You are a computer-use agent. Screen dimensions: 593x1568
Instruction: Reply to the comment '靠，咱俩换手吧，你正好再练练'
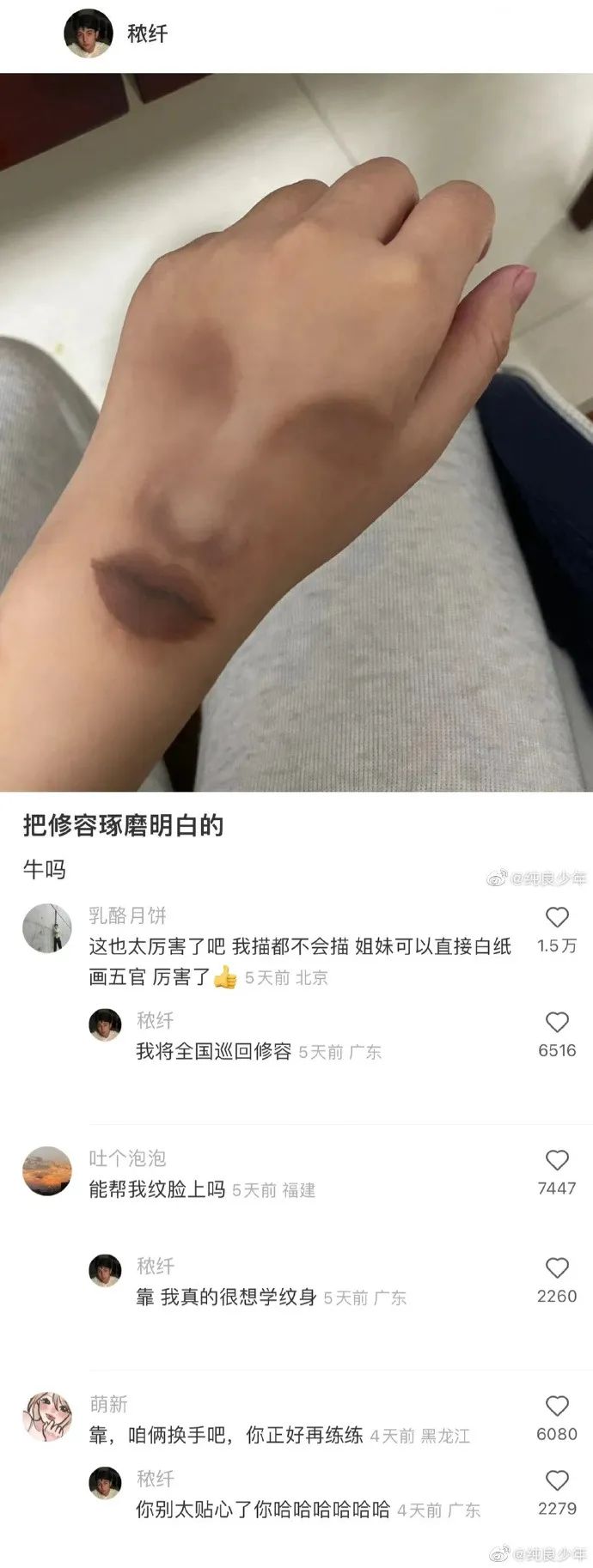pos(226,1435)
